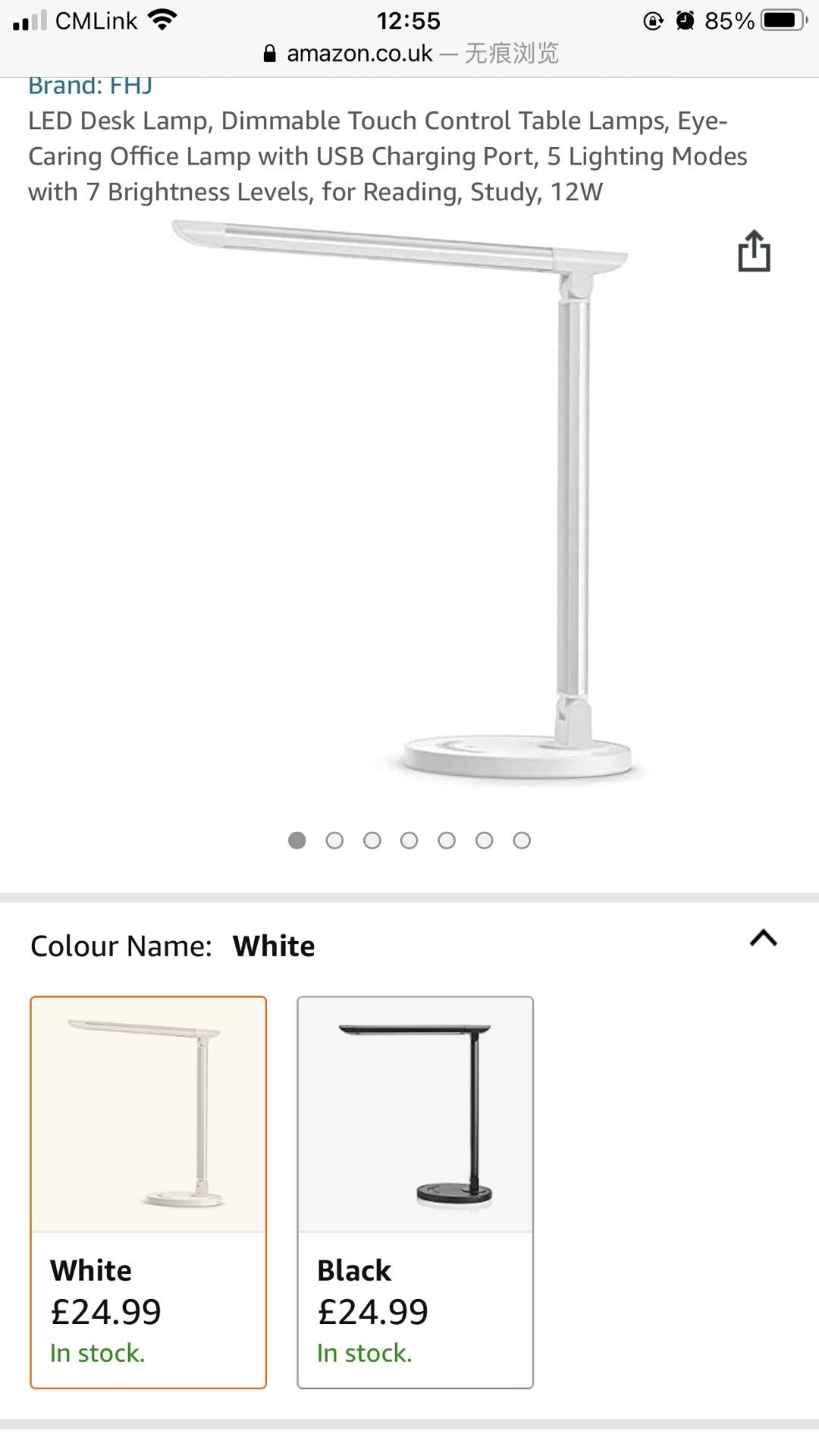Share this desk lamp product
Screen dimensions: 819x1456
pyautogui.click(x=754, y=251)
